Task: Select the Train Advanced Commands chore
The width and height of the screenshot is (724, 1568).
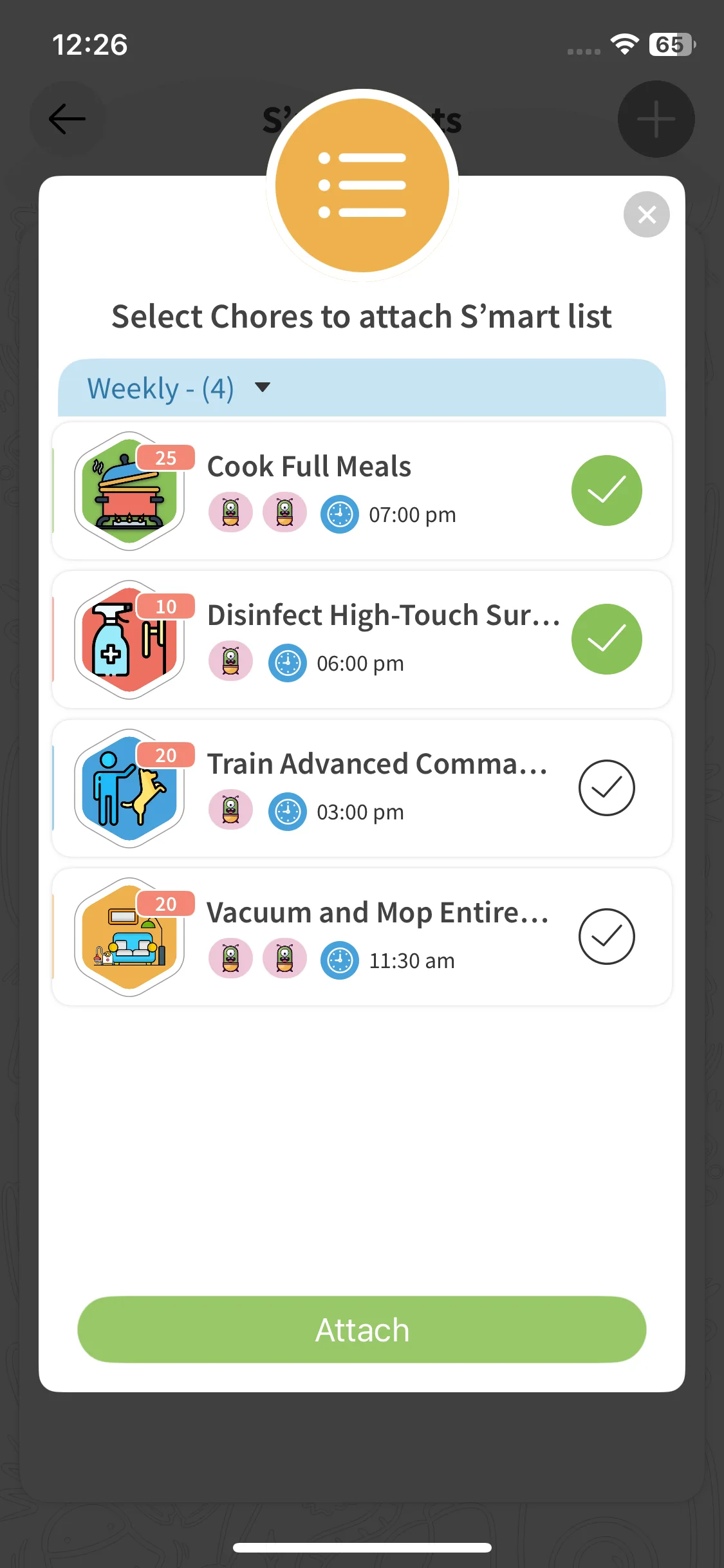Action: tap(606, 788)
